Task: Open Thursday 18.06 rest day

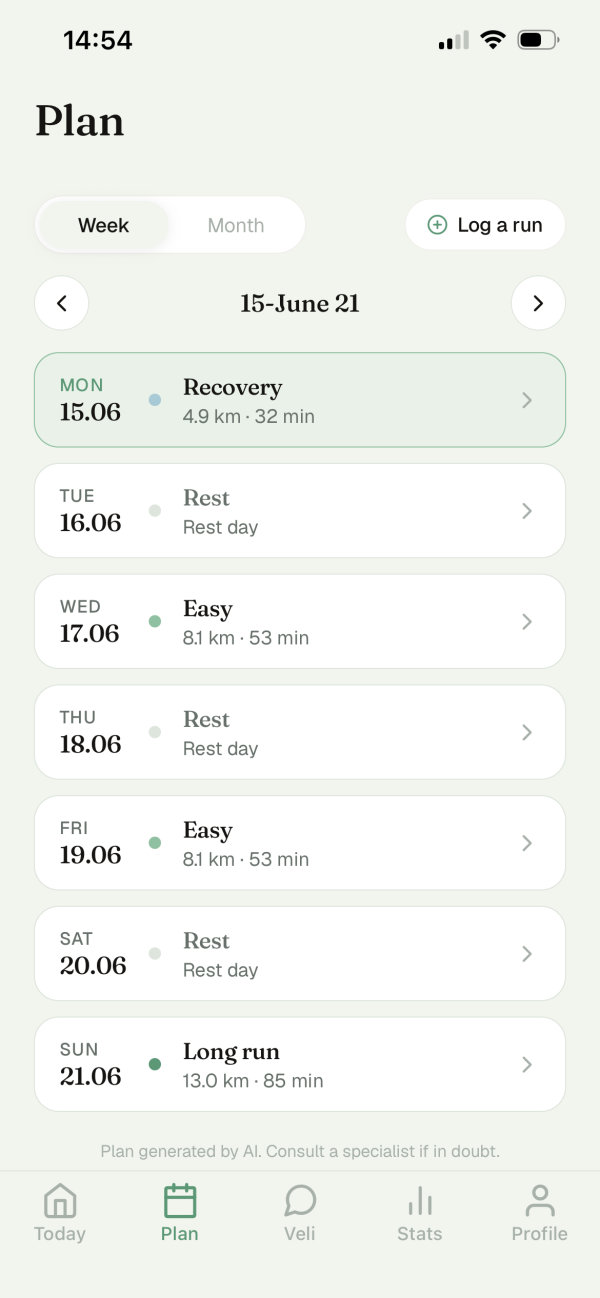Action: pyautogui.click(x=300, y=733)
